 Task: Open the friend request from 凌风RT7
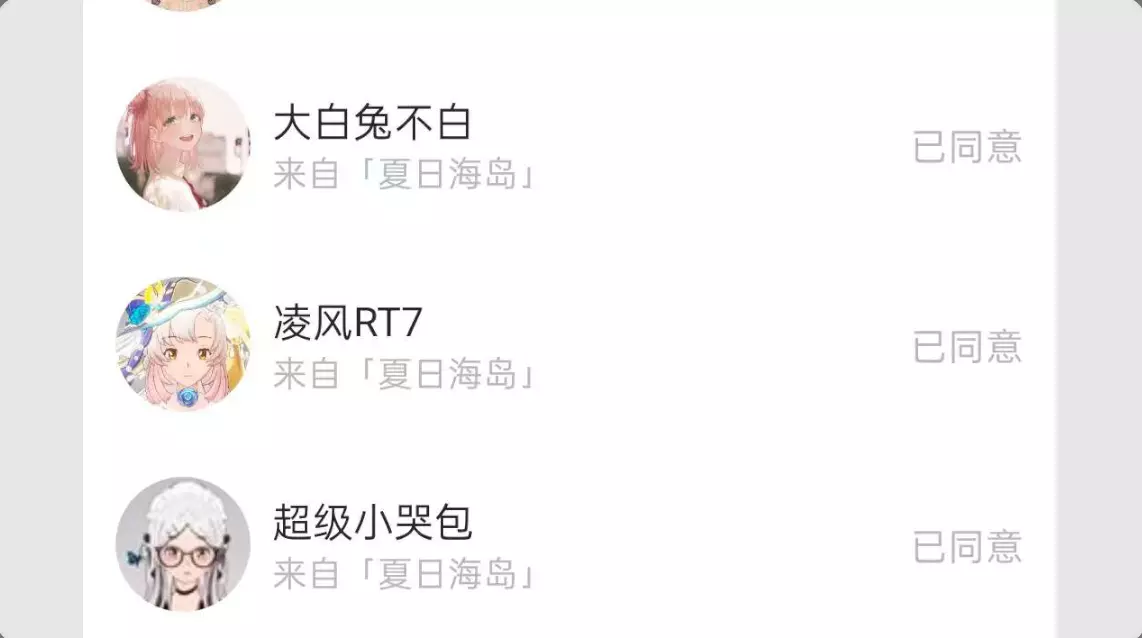pyautogui.click(x=569, y=345)
